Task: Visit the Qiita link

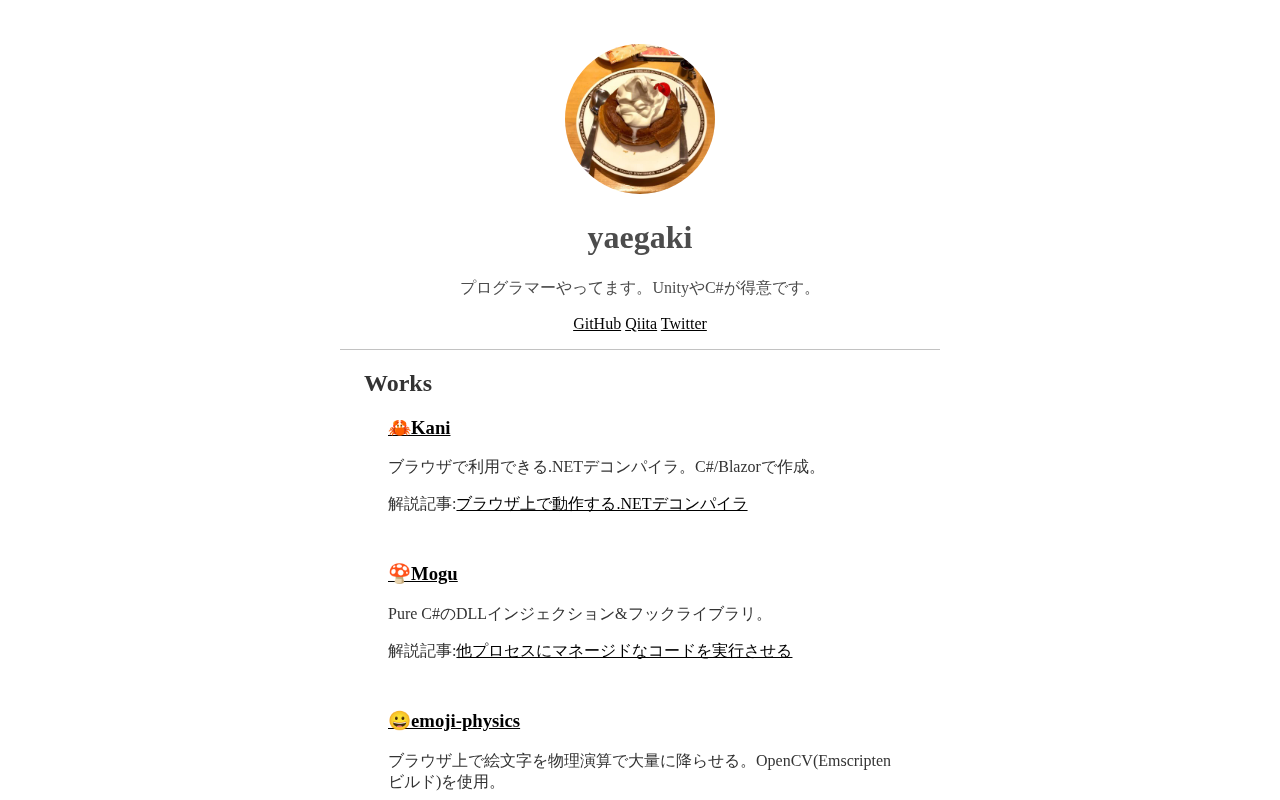Action: coord(640,324)
